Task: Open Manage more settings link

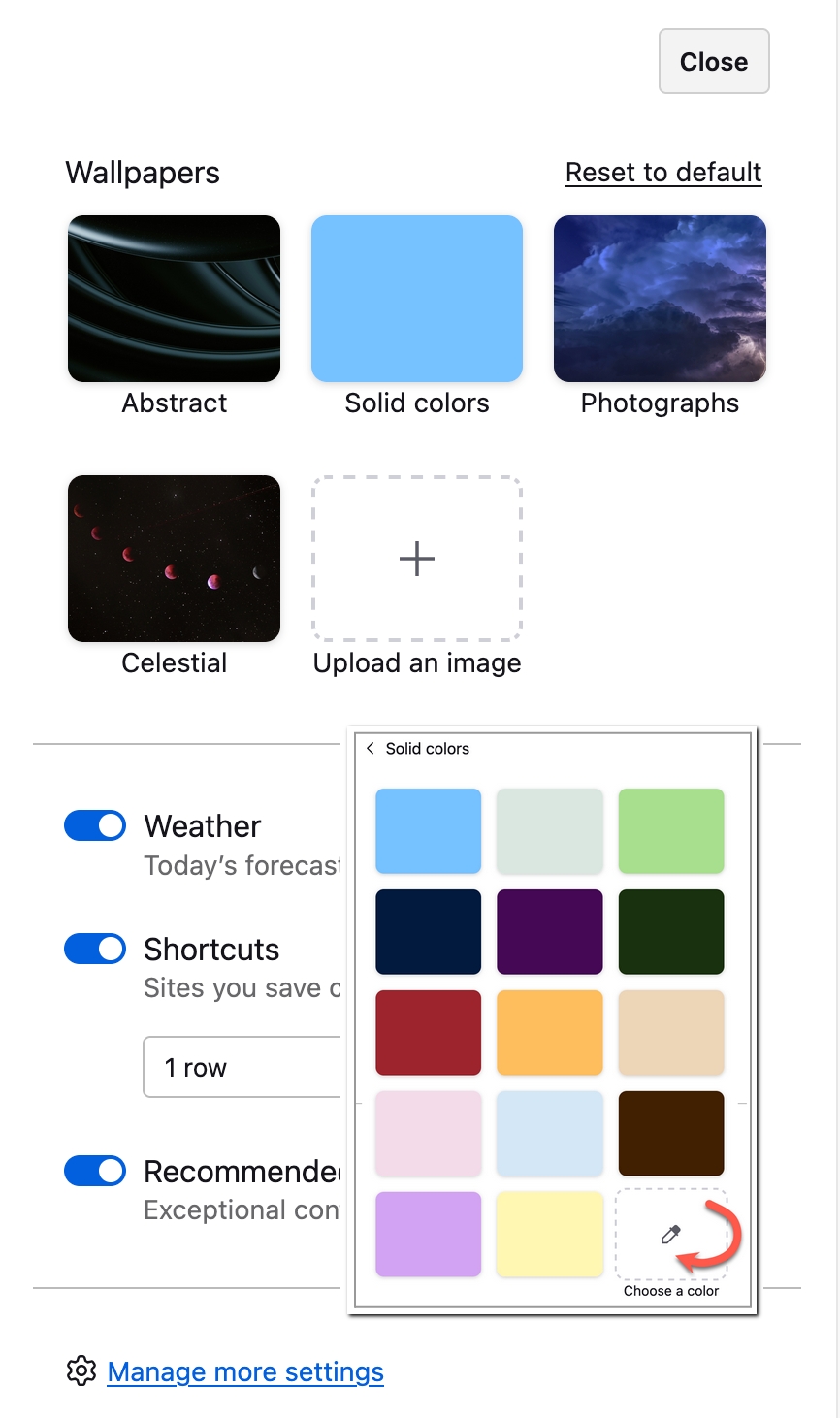Action: 245,1371
